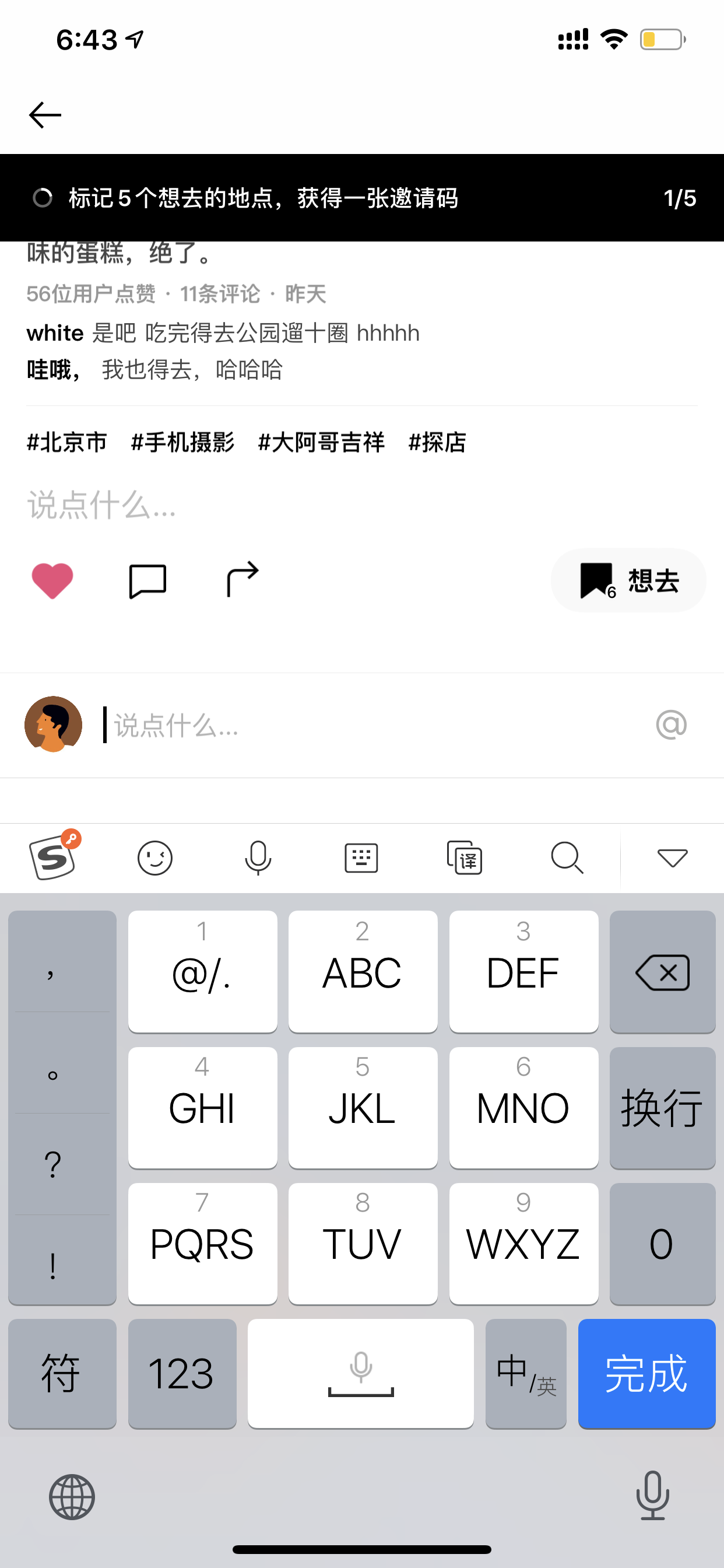Open the keyboard translate tool
The image size is (724, 1568).
(x=464, y=858)
